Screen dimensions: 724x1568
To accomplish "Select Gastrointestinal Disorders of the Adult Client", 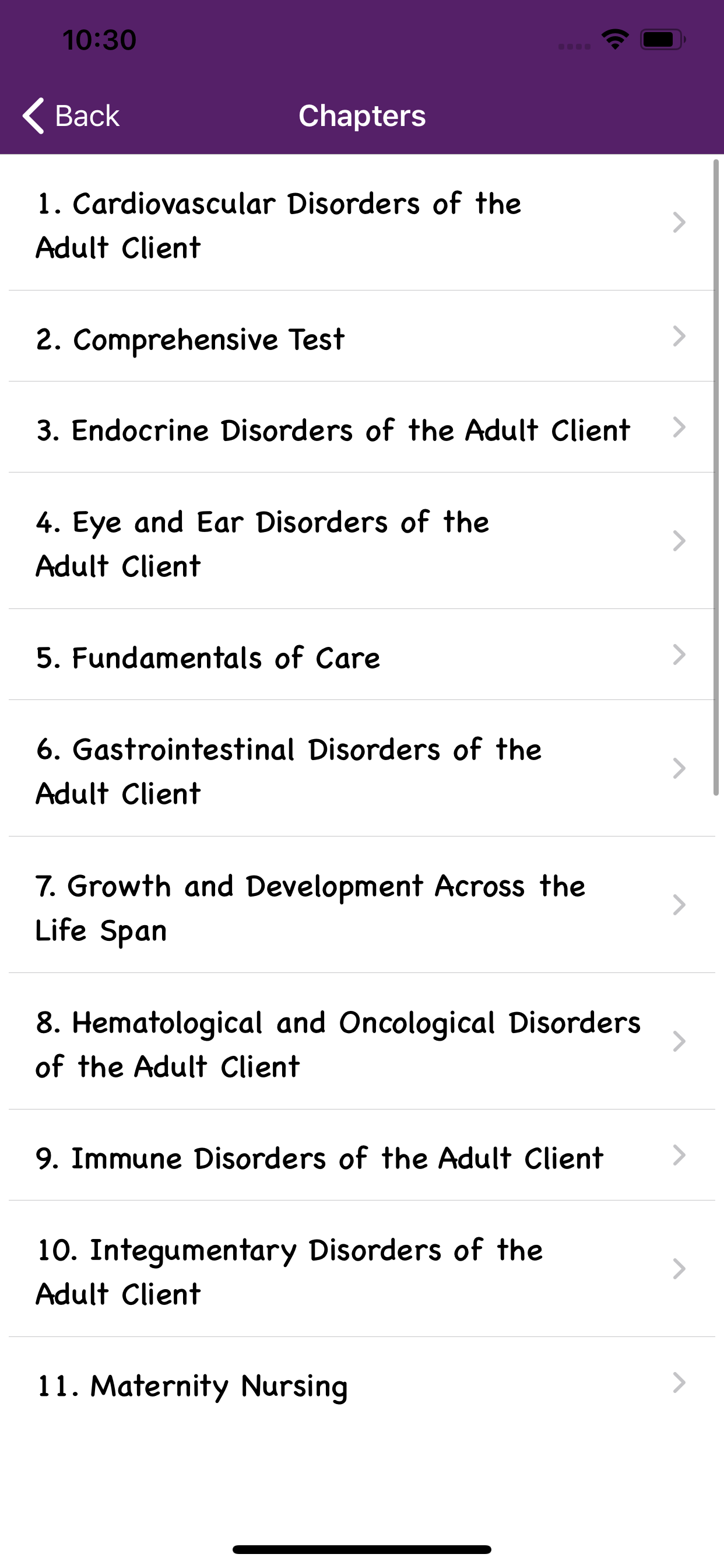I will 362,769.
